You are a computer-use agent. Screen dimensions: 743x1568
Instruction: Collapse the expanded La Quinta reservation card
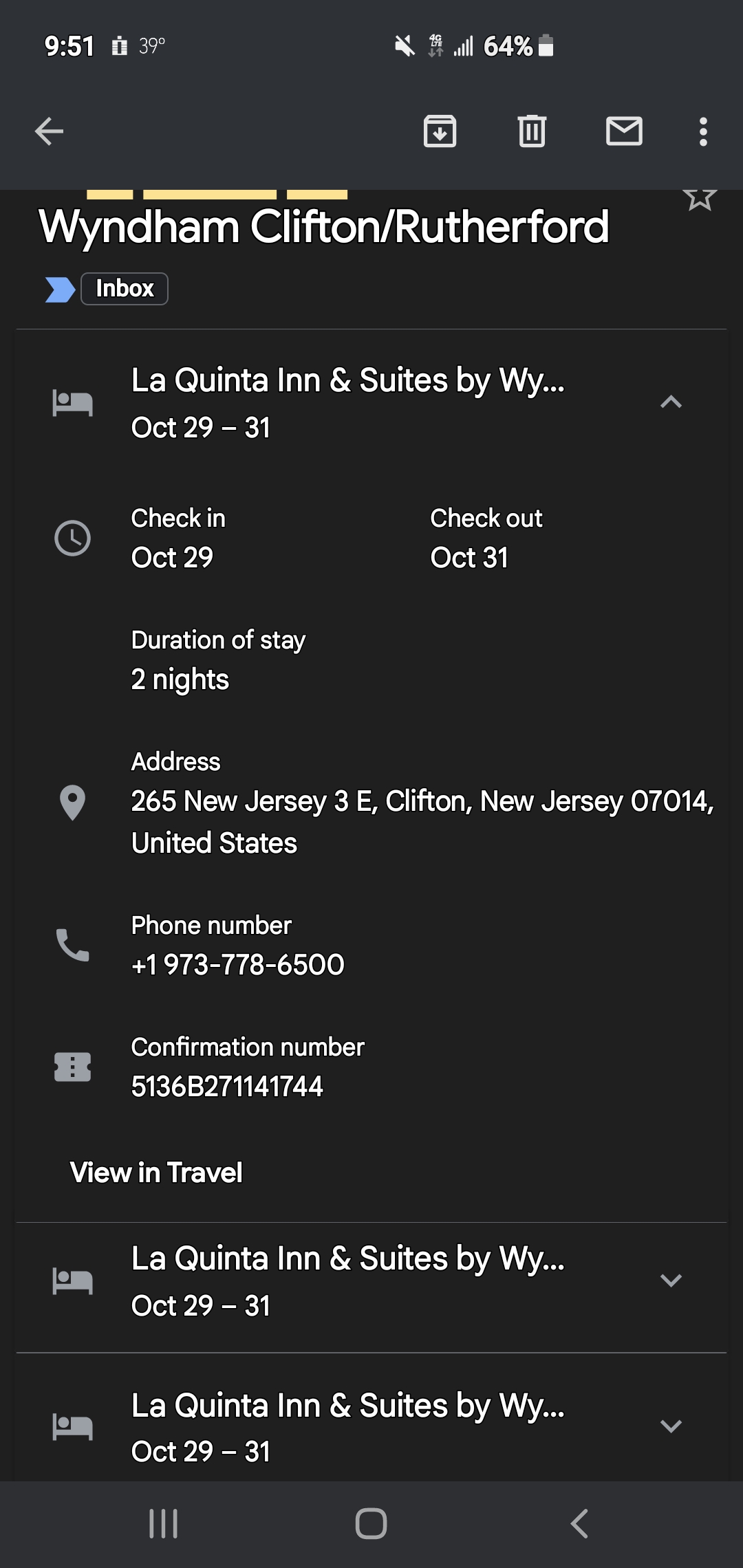coord(671,402)
